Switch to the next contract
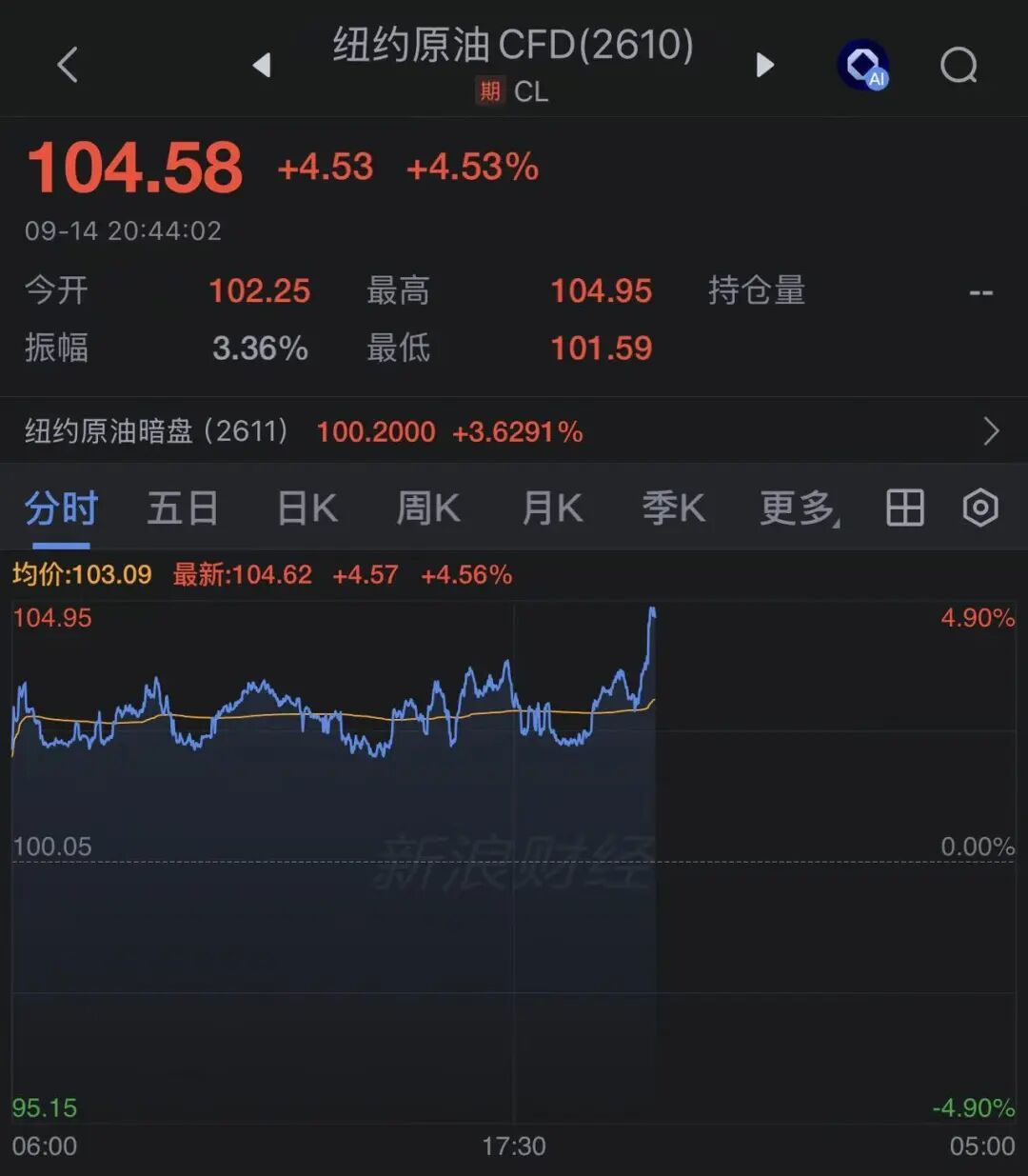1028x1176 pixels. 764,65
